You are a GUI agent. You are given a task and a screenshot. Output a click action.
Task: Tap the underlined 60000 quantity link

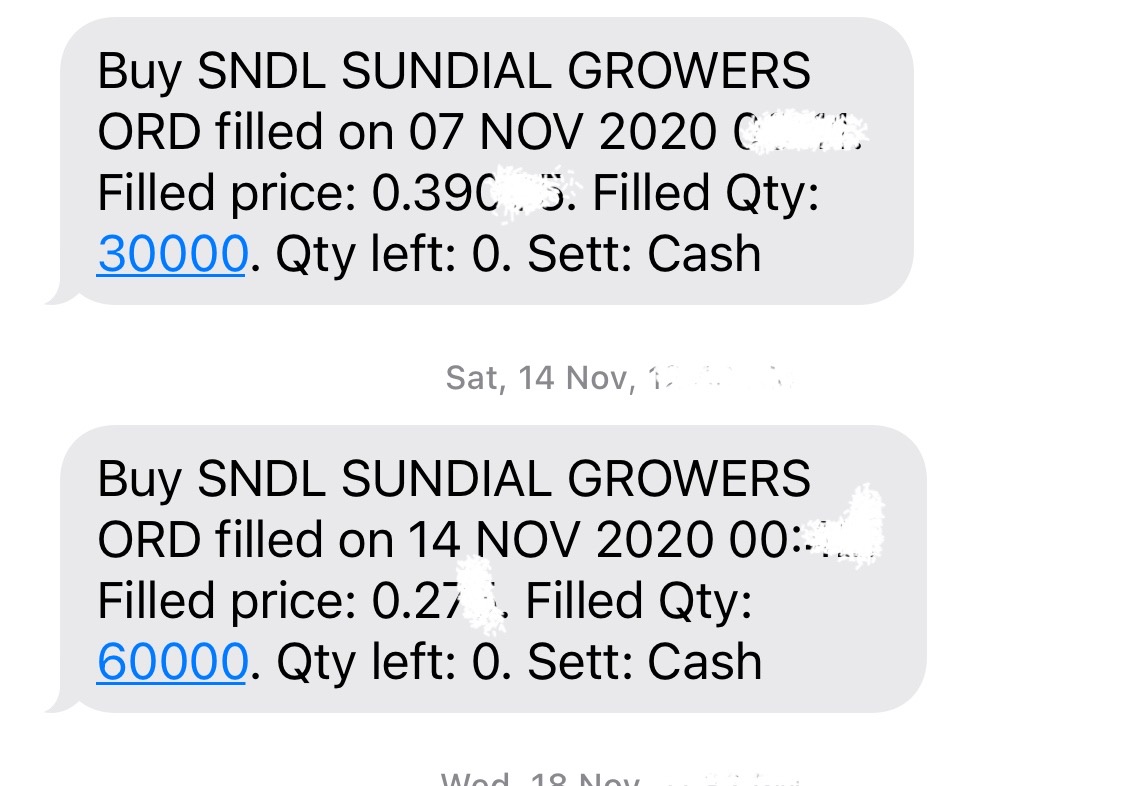pyautogui.click(x=171, y=662)
